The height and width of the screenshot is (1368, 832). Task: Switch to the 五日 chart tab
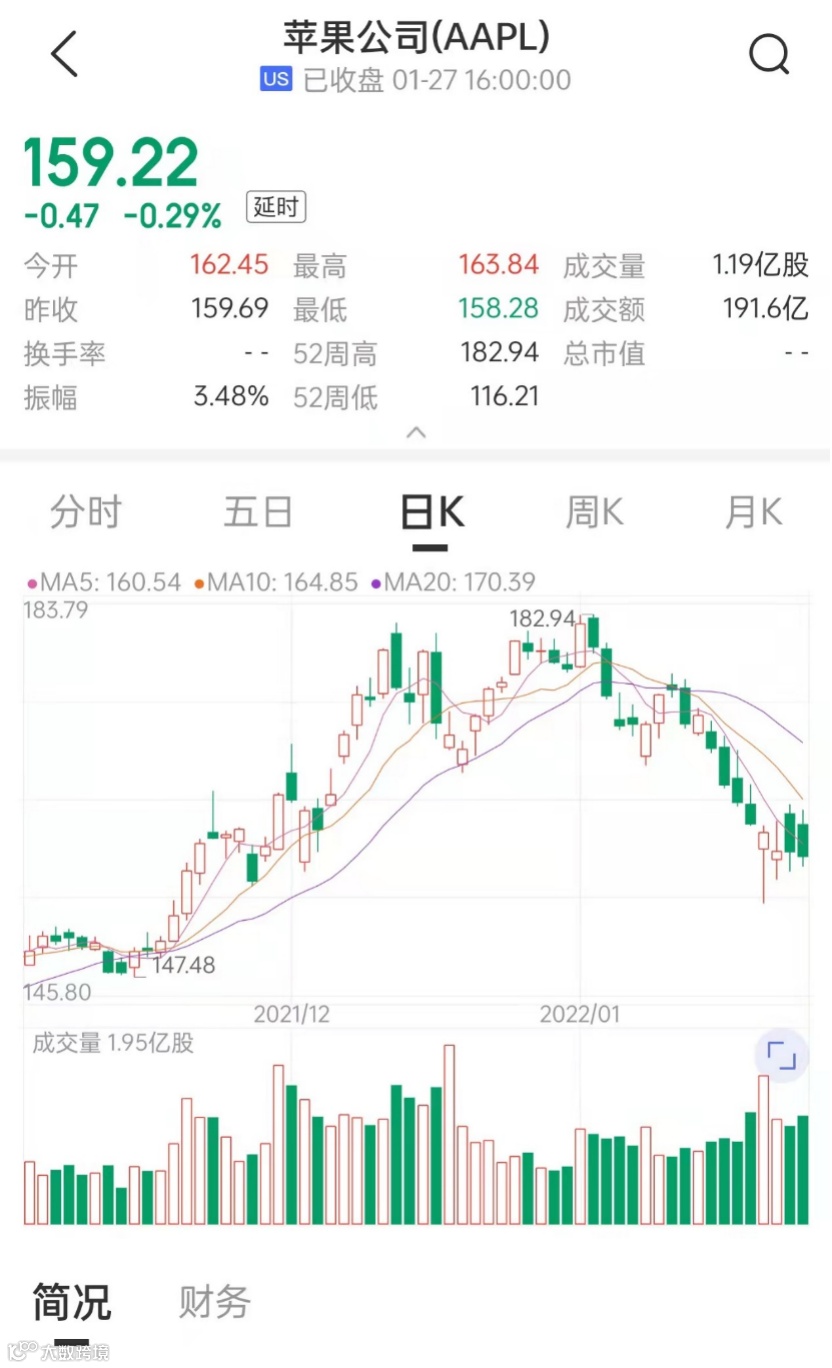tap(258, 513)
